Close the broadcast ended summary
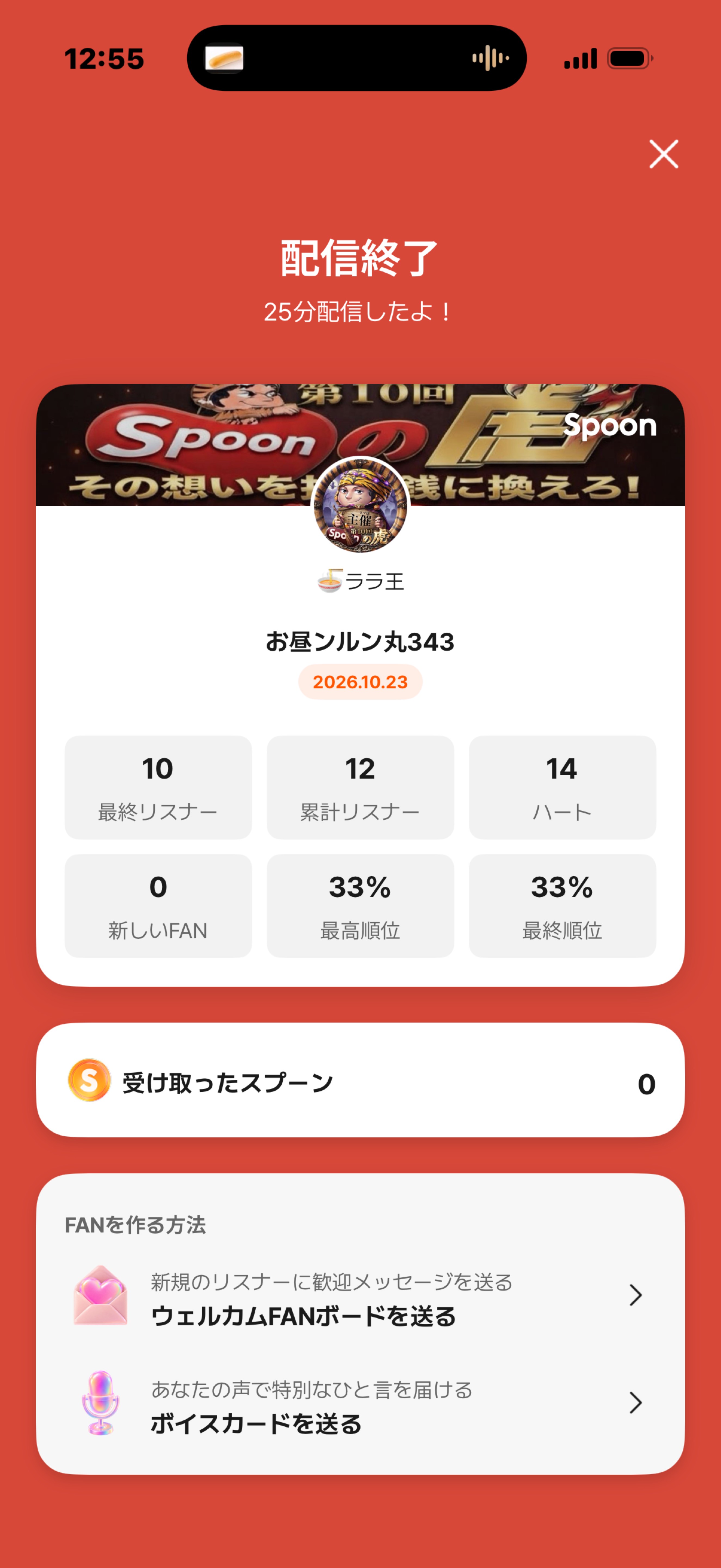 pyautogui.click(x=663, y=154)
